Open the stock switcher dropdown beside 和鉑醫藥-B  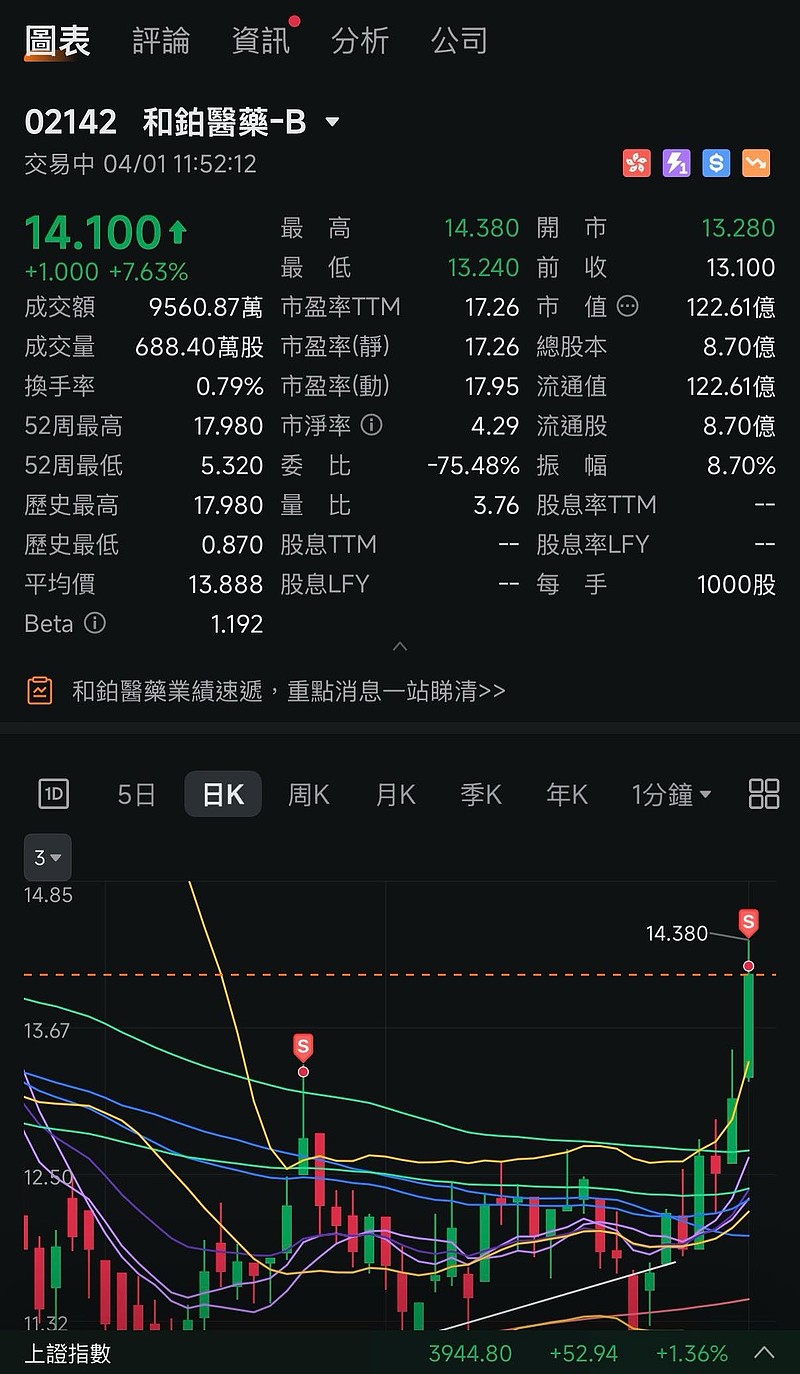click(333, 123)
